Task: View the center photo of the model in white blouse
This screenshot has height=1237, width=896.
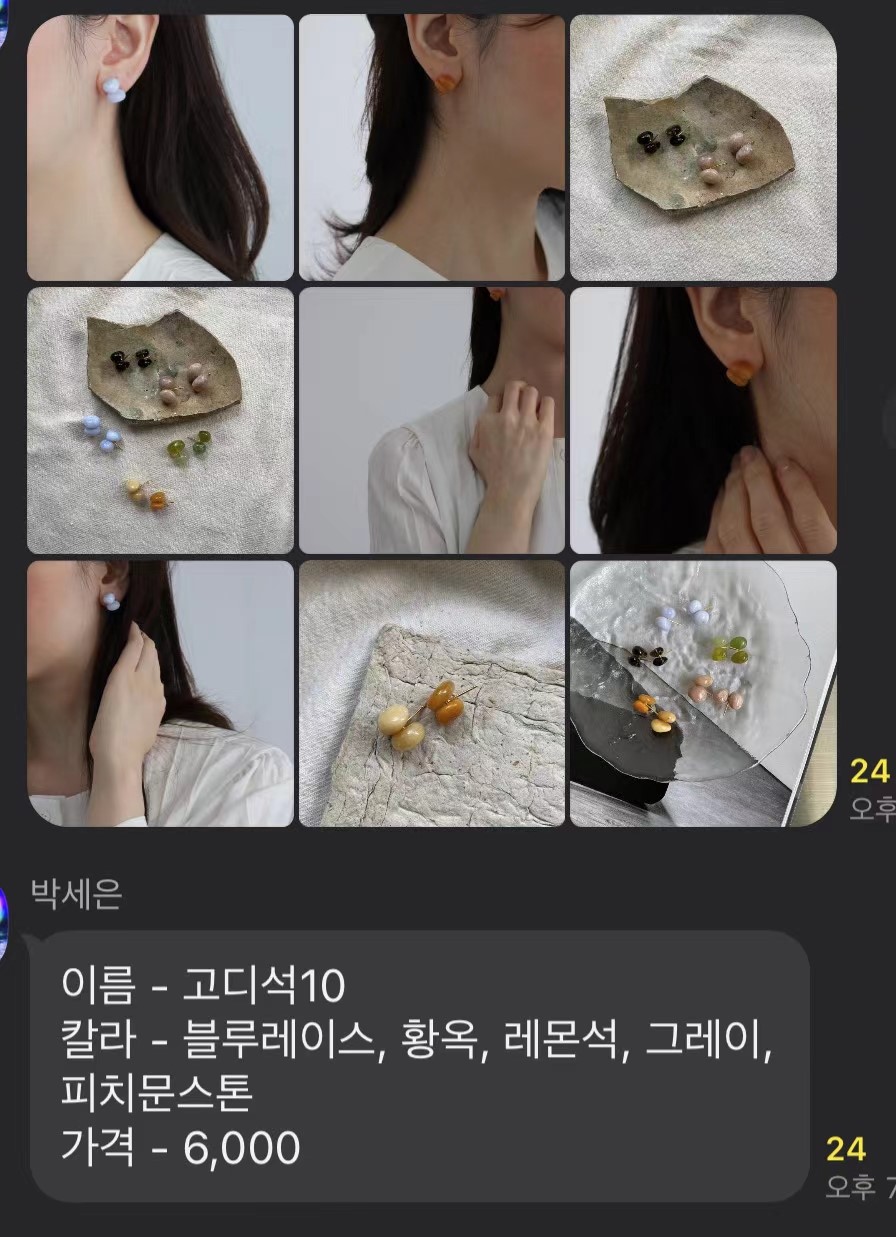Action: [430, 420]
